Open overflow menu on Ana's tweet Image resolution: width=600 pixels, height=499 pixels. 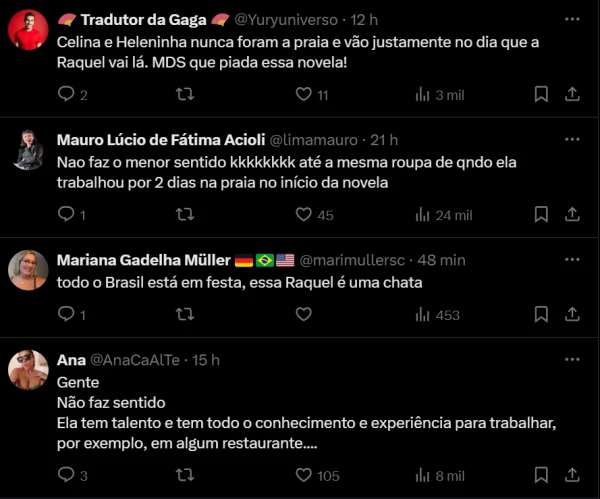[x=571, y=360]
